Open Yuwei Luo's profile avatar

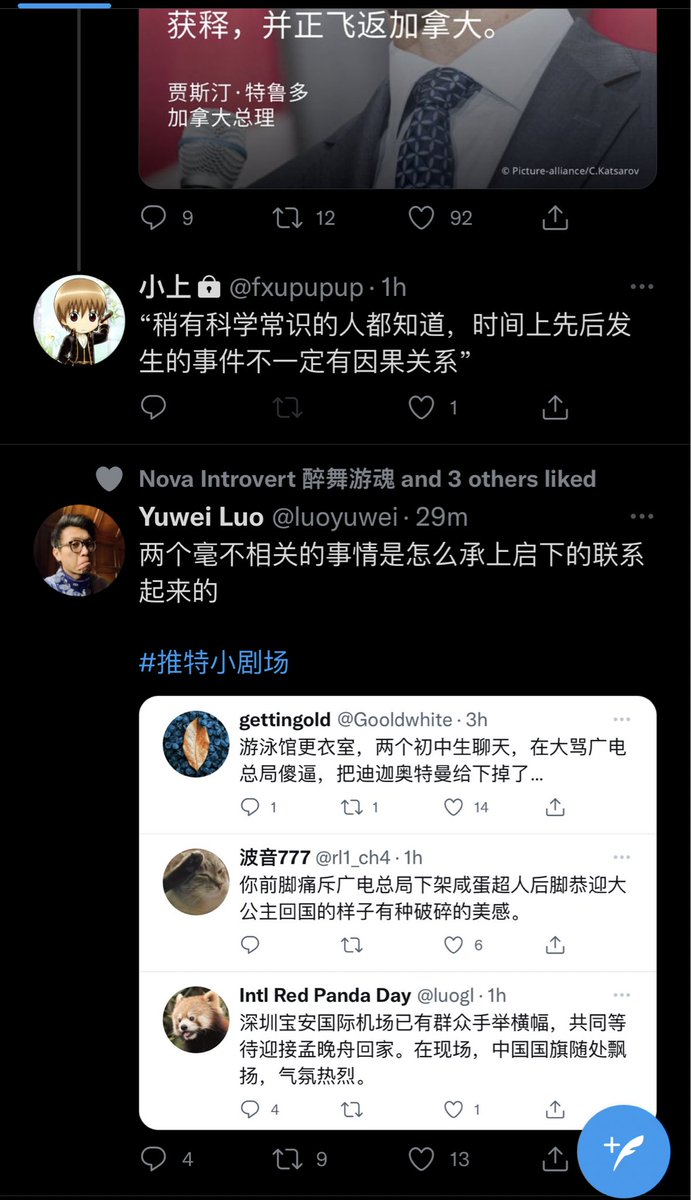pyautogui.click(x=79, y=550)
